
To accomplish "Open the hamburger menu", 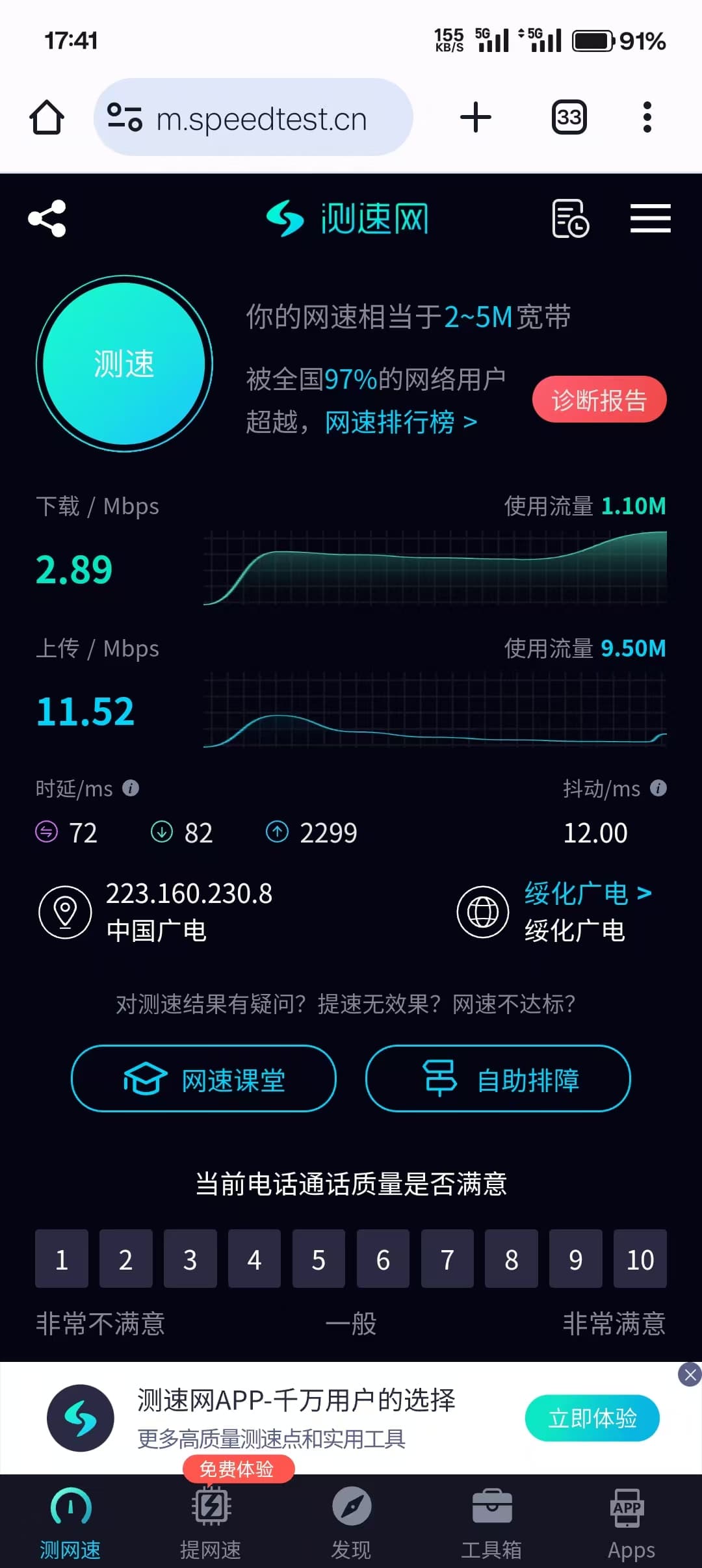I will pyautogui.click(x=651, y=218).
